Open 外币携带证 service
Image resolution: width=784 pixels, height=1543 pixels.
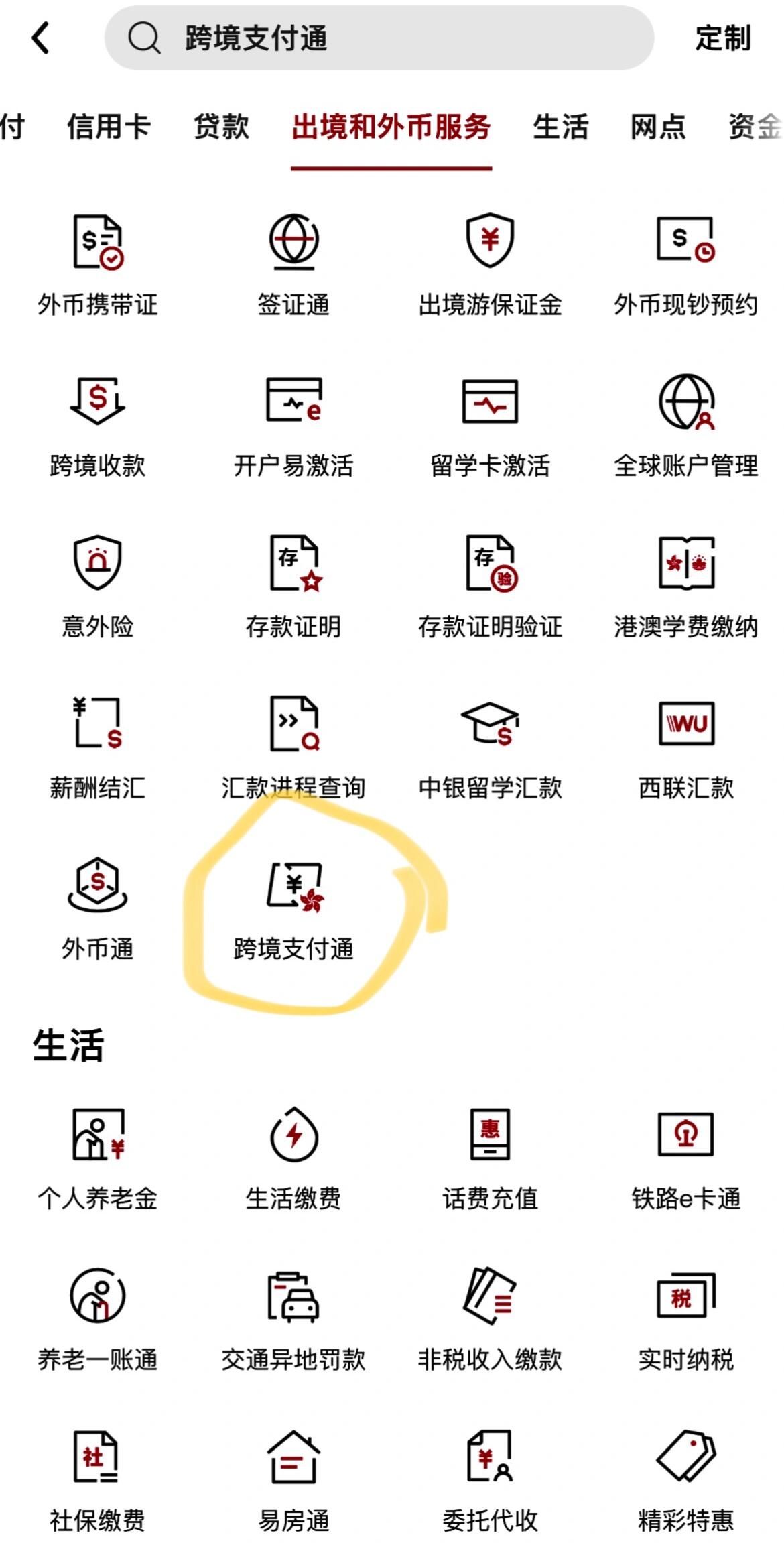tap(98, 265)
